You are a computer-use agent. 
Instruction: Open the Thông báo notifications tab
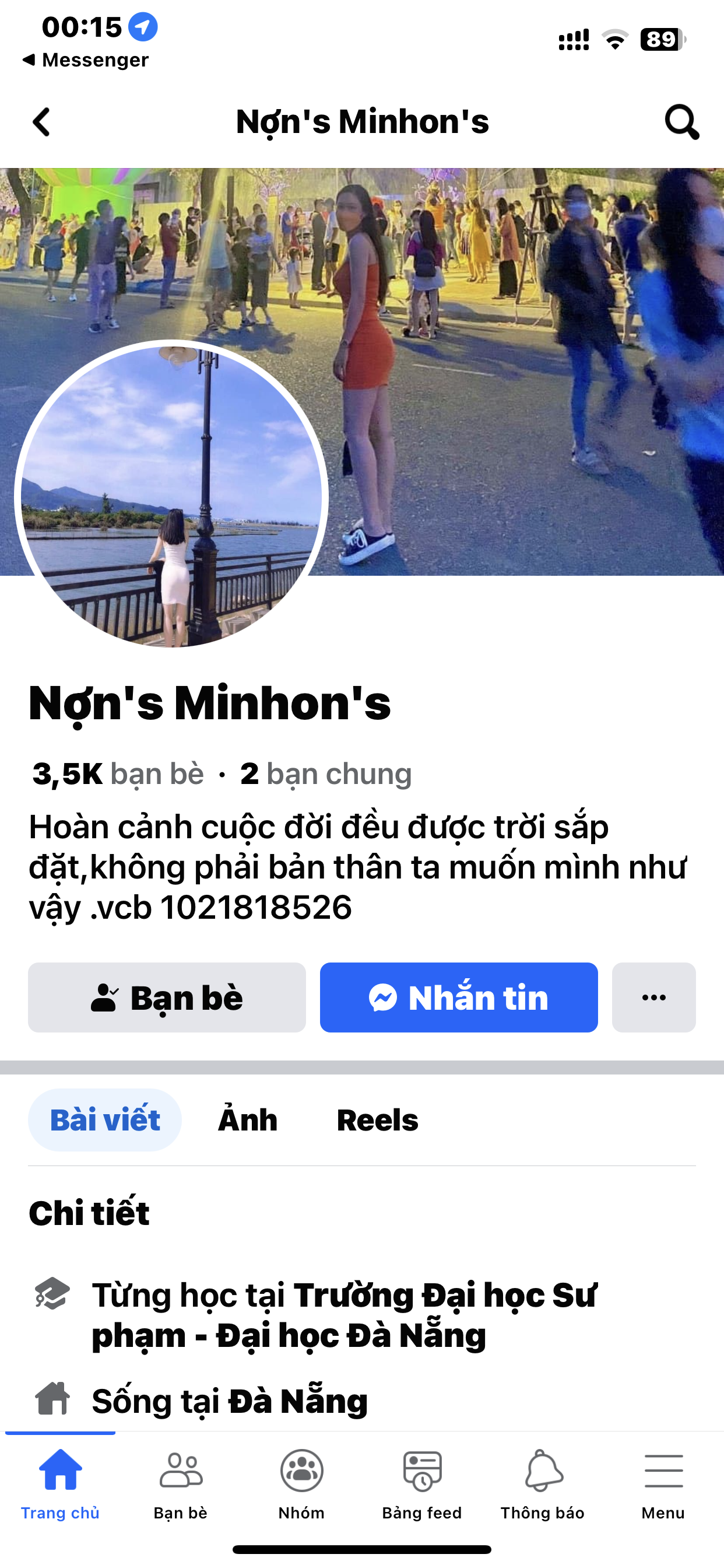click(542, 1484)
